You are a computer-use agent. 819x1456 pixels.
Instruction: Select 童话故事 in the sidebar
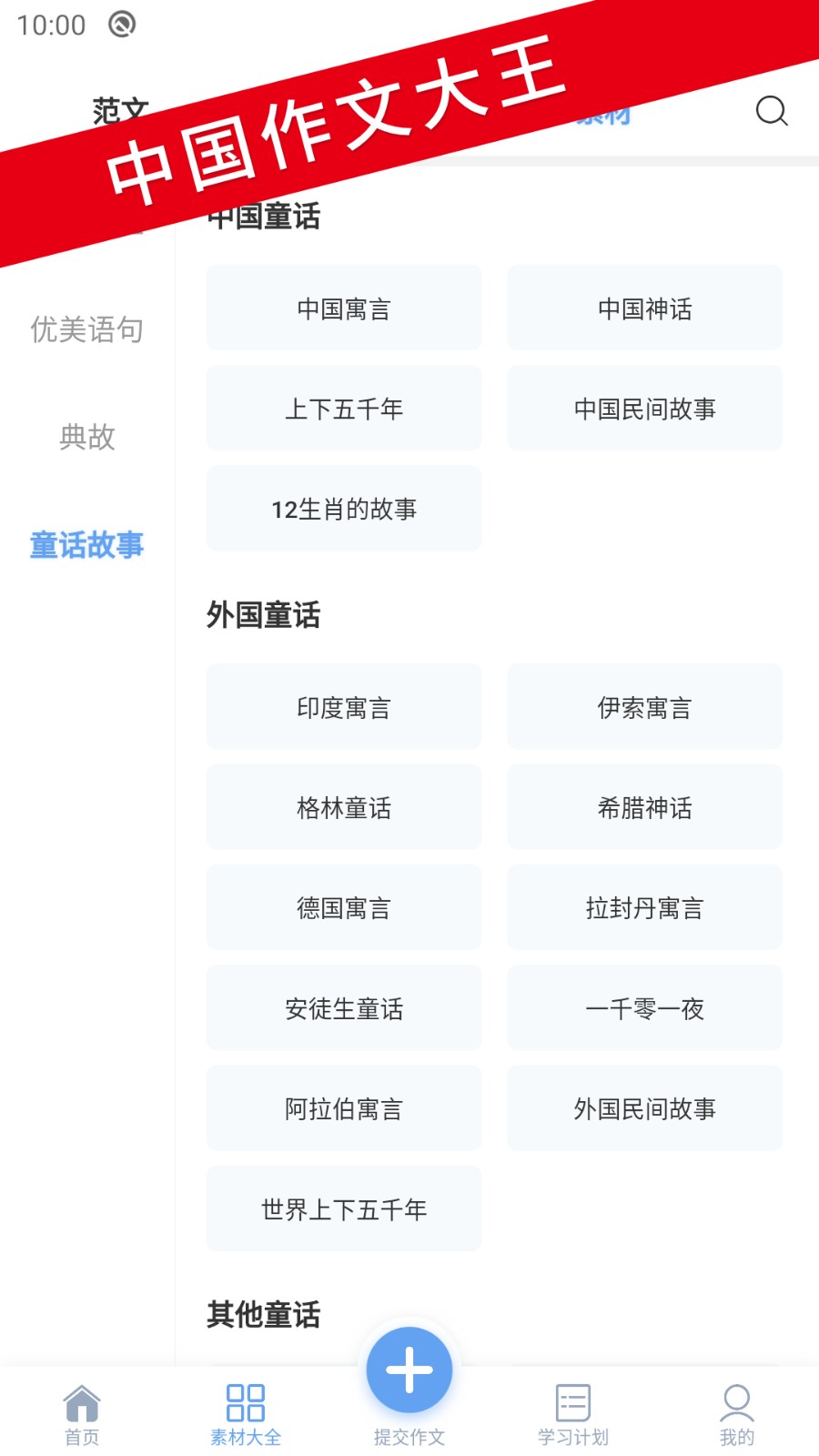point(86,546)
